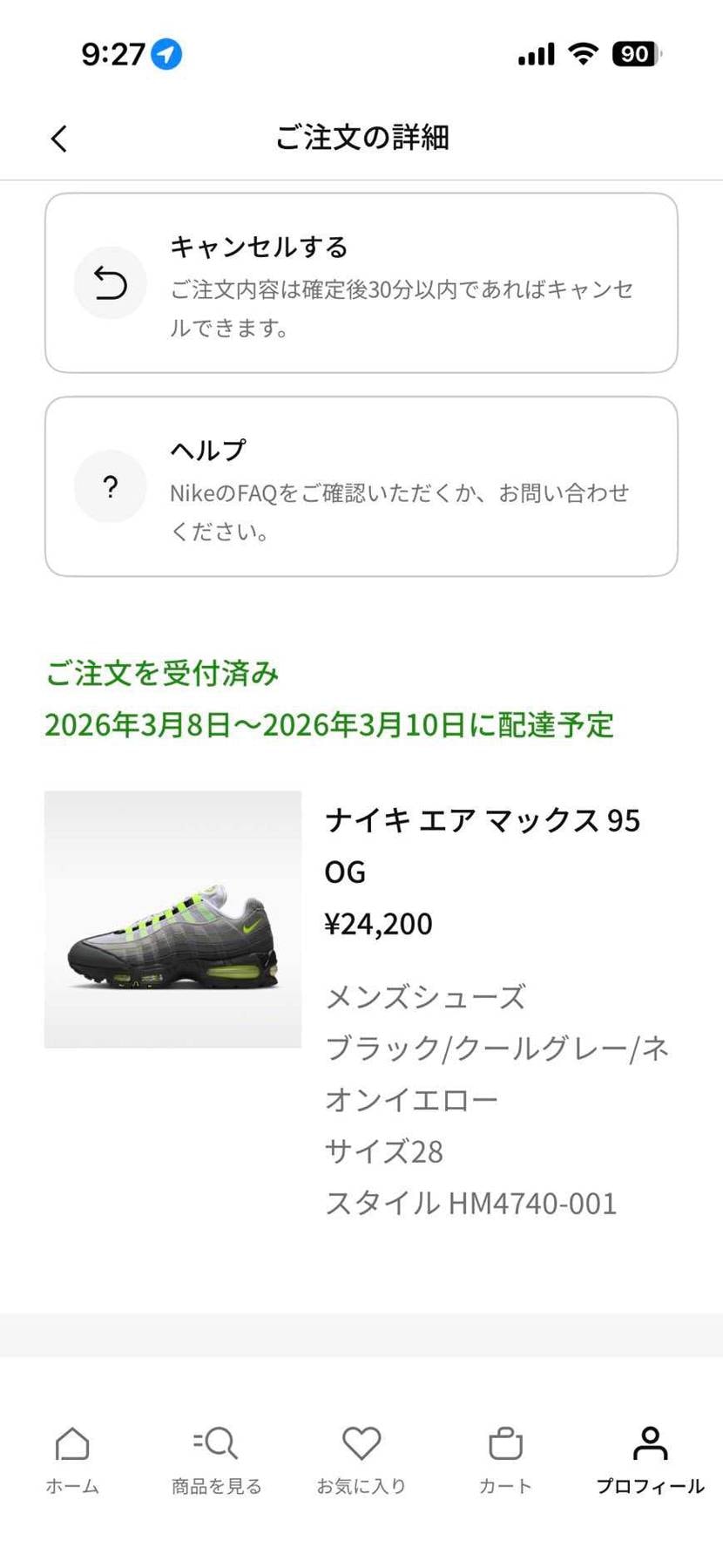Tap the サイズ28 size text
The image size is (723, 1568).
click(383, 1151)
